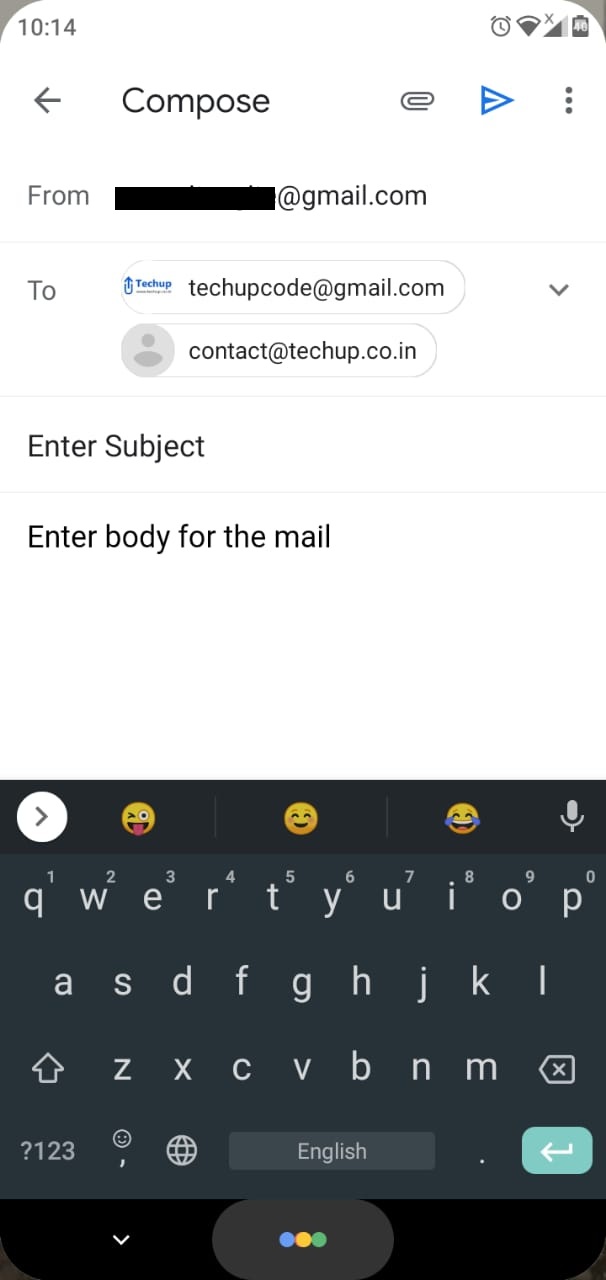The width and height of the screenshot is (606, 1280).
Task: Change the keyboard language with the globe key
Action: pos(181,1151)
